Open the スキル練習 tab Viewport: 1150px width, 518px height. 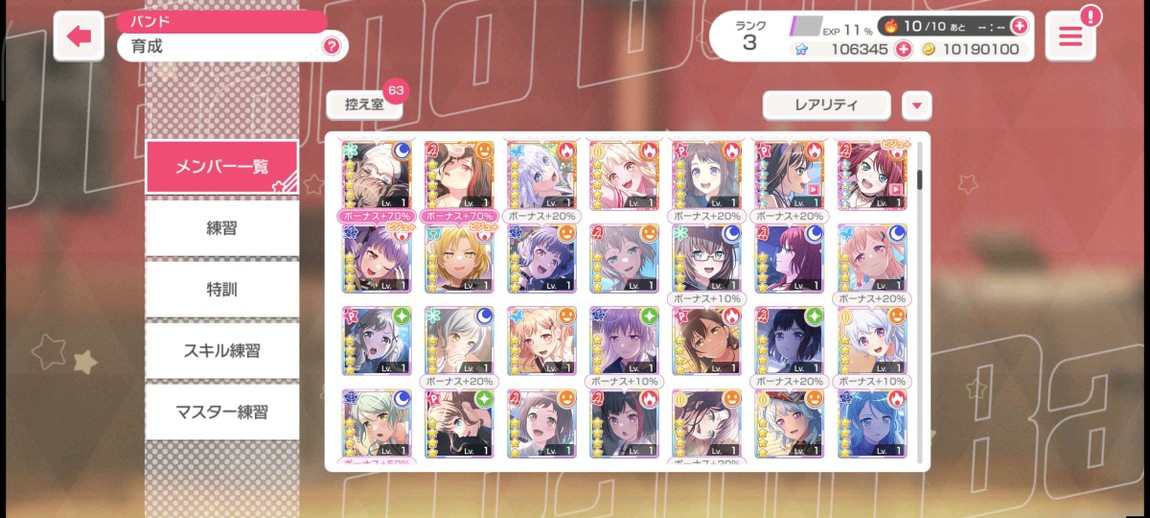coord(222,350)
